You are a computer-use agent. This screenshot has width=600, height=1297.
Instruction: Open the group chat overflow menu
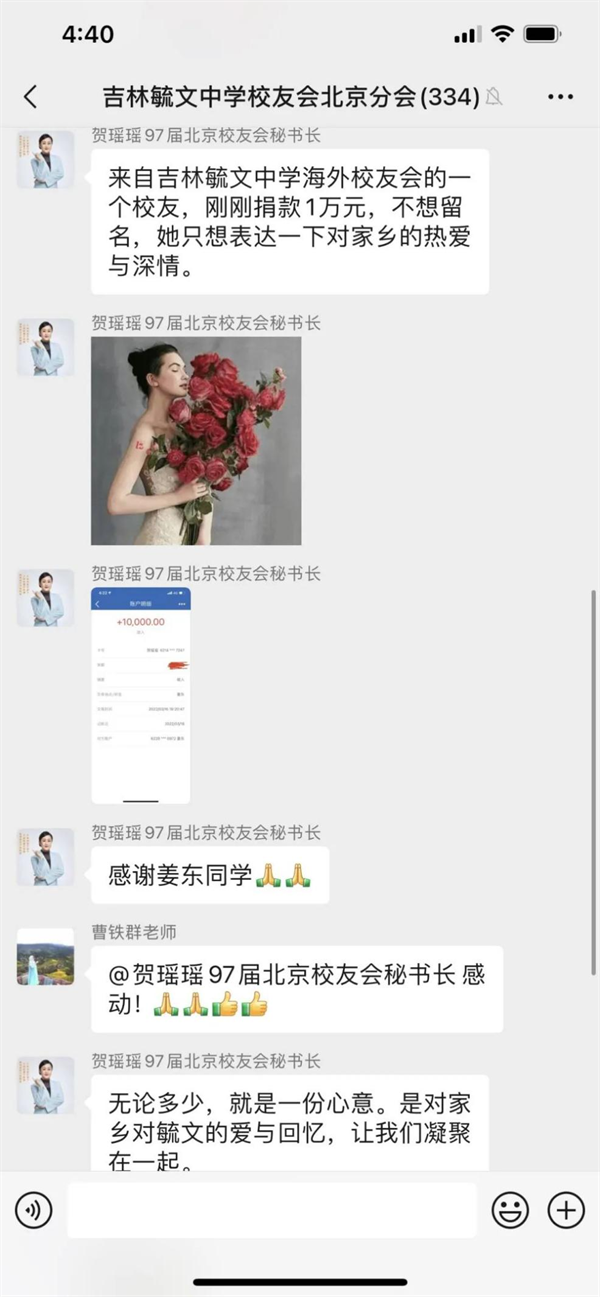point(561,97)
